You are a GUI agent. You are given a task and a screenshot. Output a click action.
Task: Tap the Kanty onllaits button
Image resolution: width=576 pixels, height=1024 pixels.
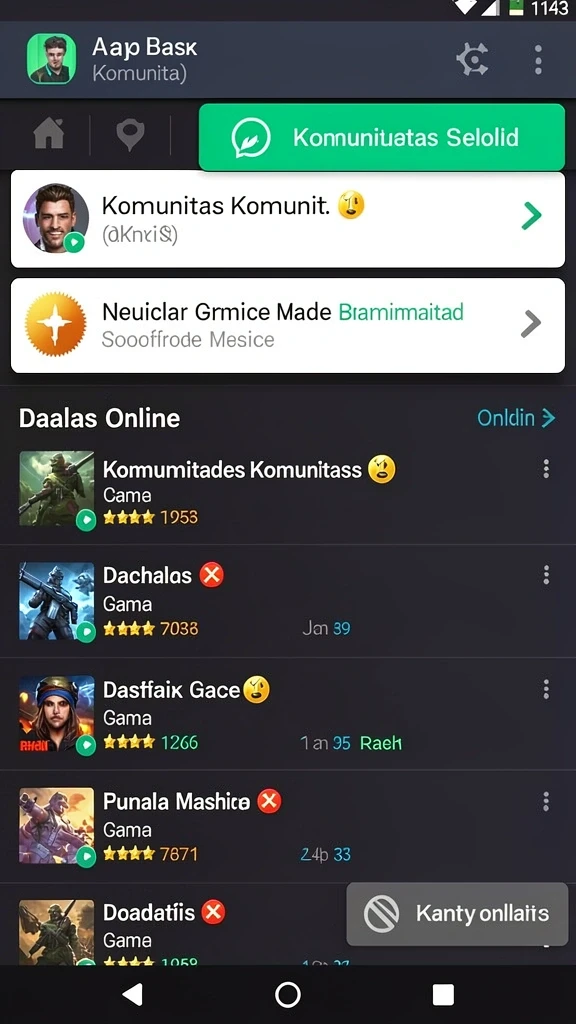[x=457, y=914]
